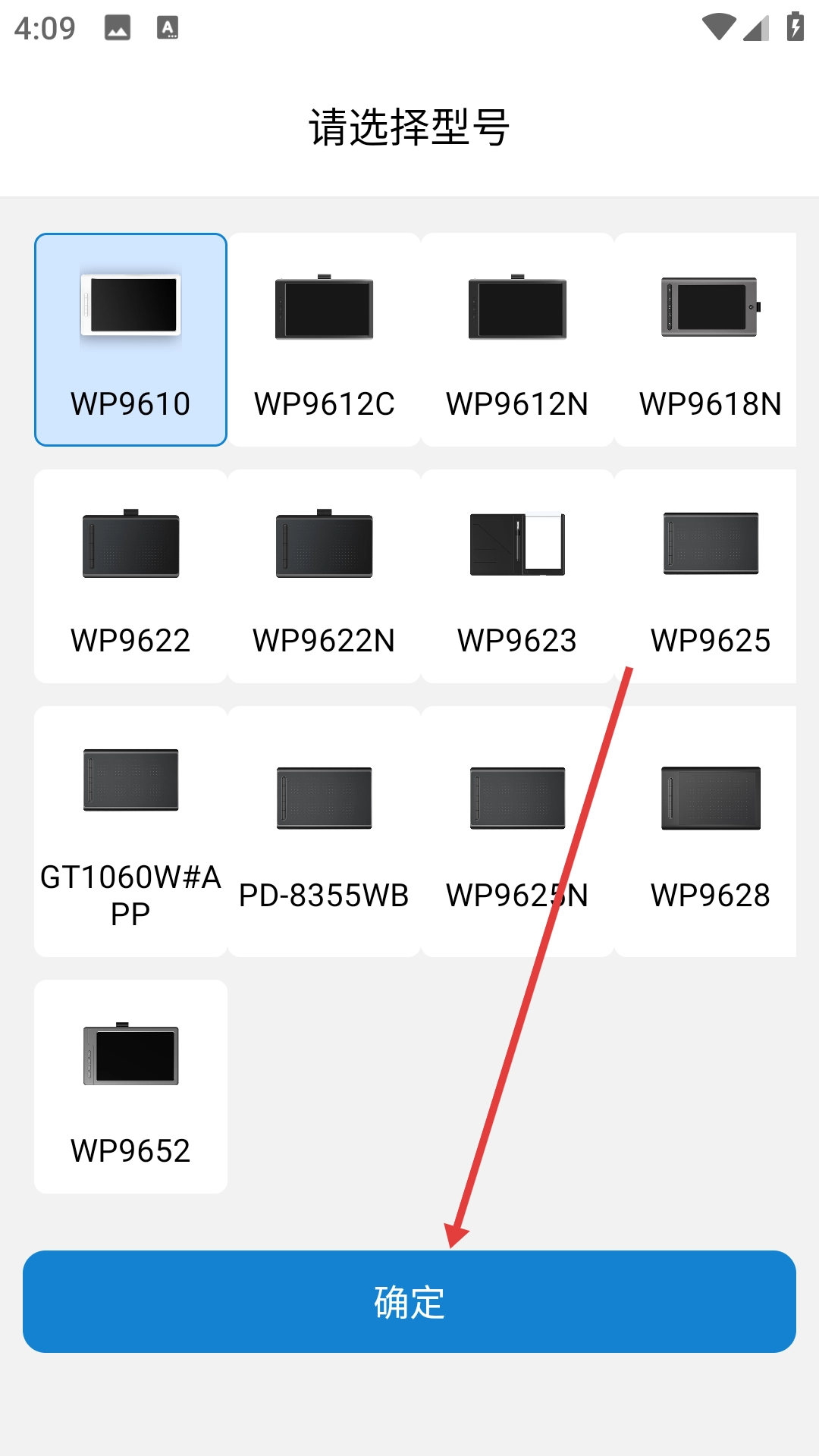Choose the GT1060W#APP model
819x1456 pixels.
click(130, 831)
